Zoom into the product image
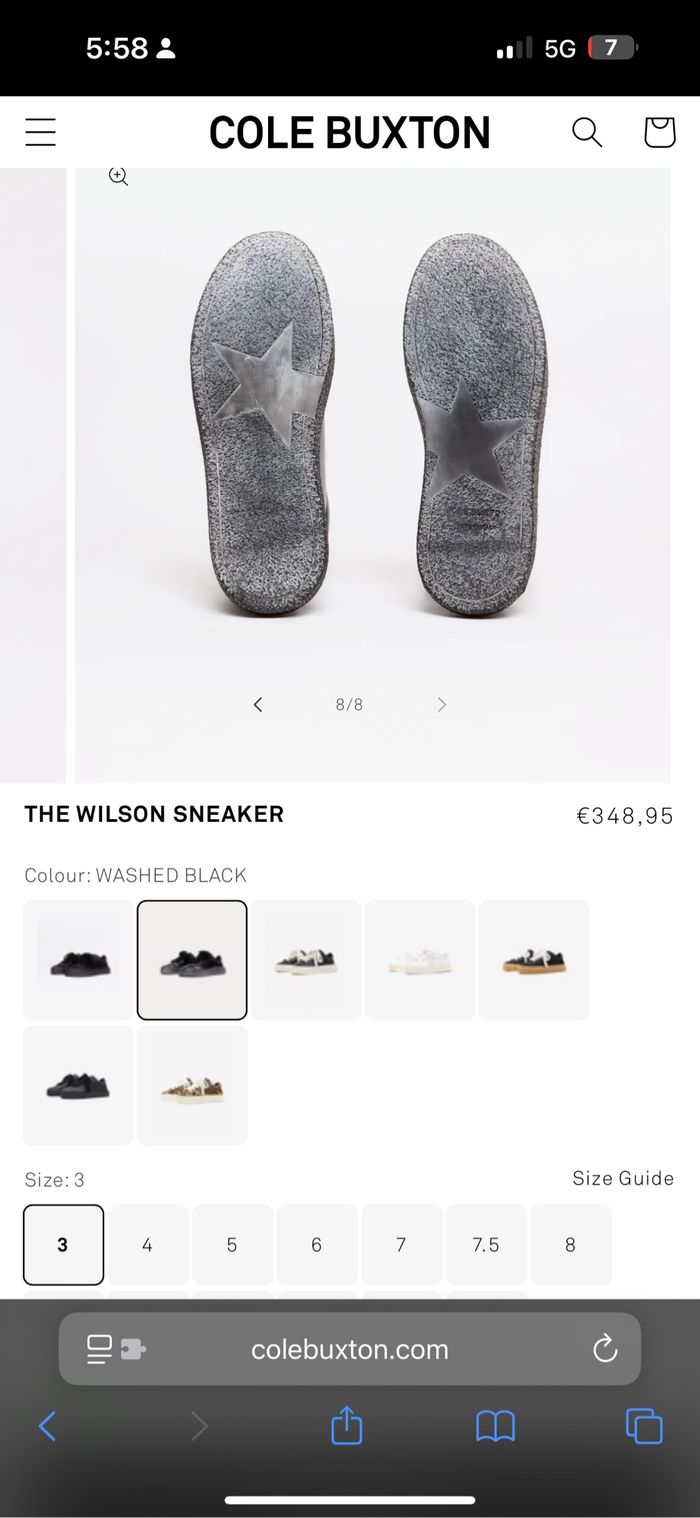Image resolution: width=700 pixels, height=1518 pixels. 118,177
